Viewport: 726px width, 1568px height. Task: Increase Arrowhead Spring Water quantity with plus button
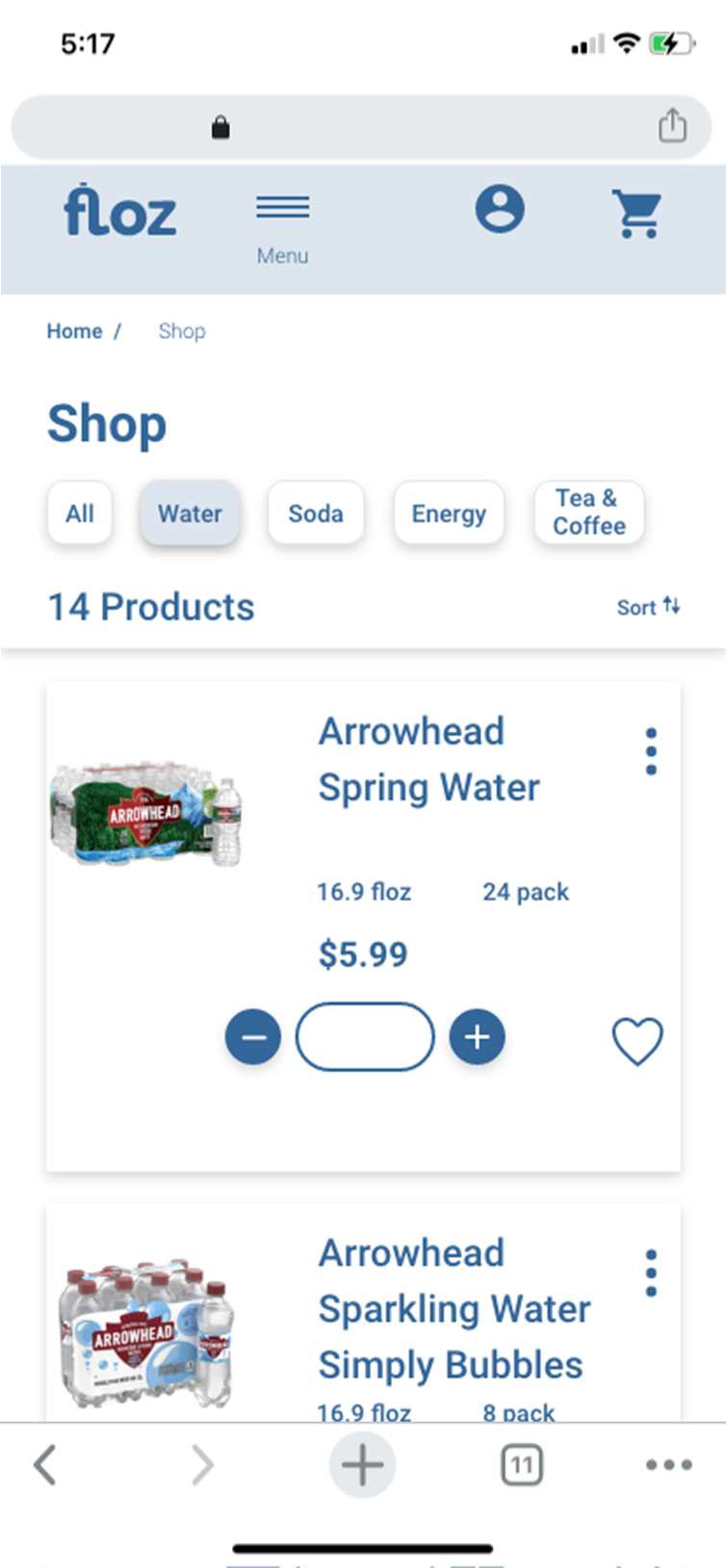click(x=477, y=1037)
